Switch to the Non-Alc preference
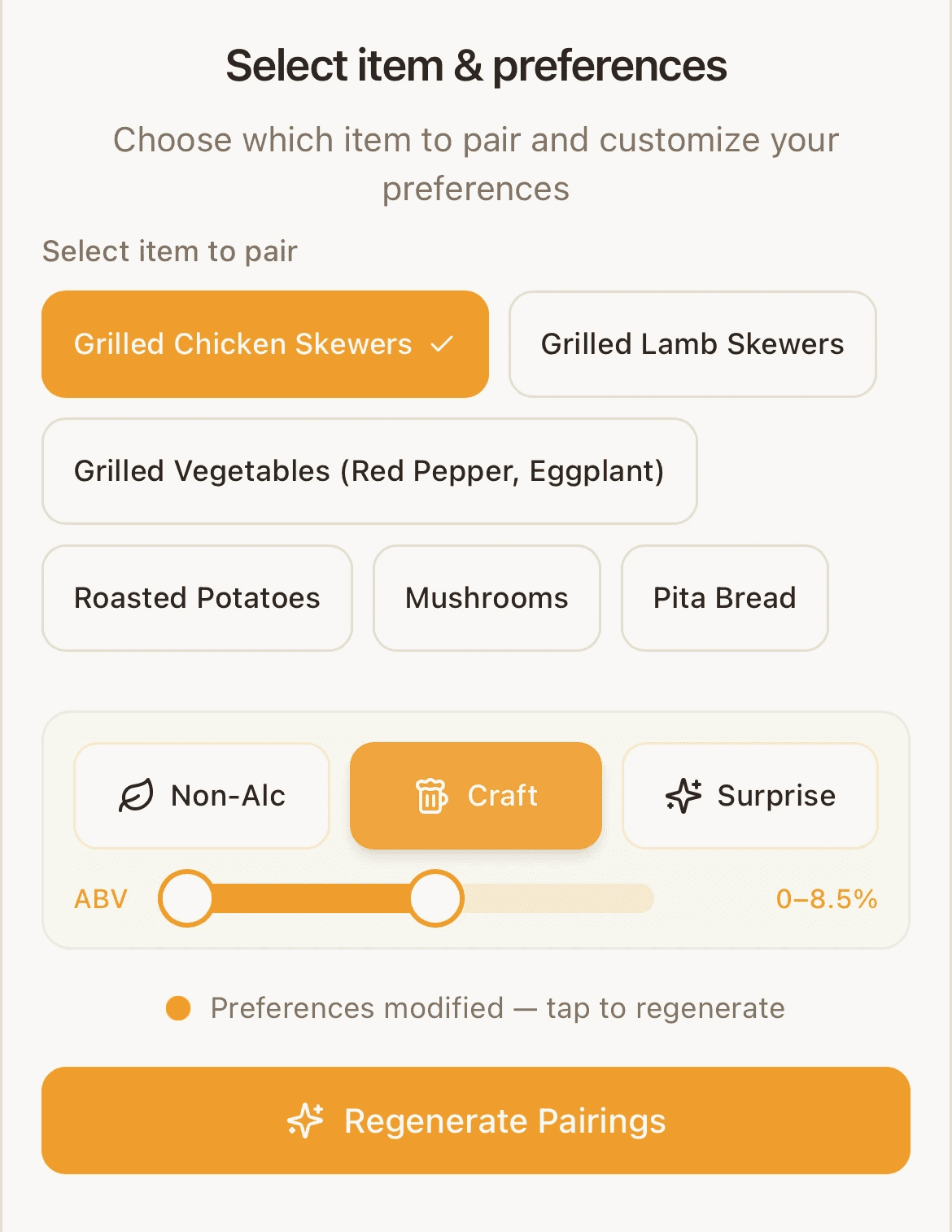 tap(202, 796)
